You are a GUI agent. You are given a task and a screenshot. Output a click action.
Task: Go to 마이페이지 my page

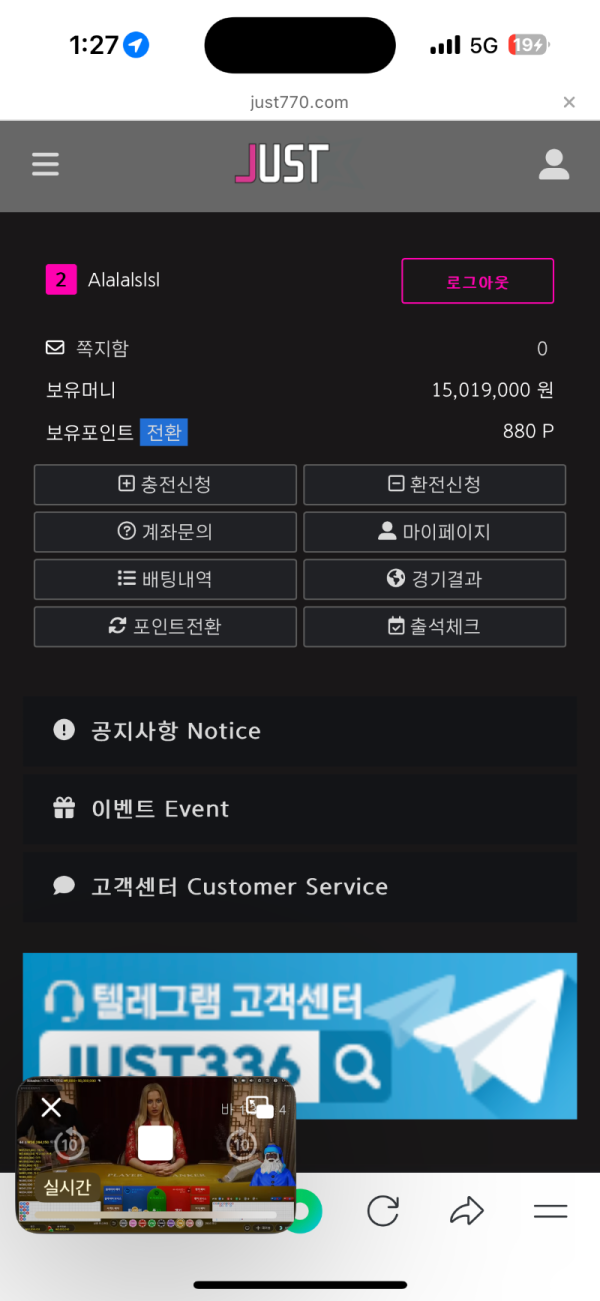point(434,532)
